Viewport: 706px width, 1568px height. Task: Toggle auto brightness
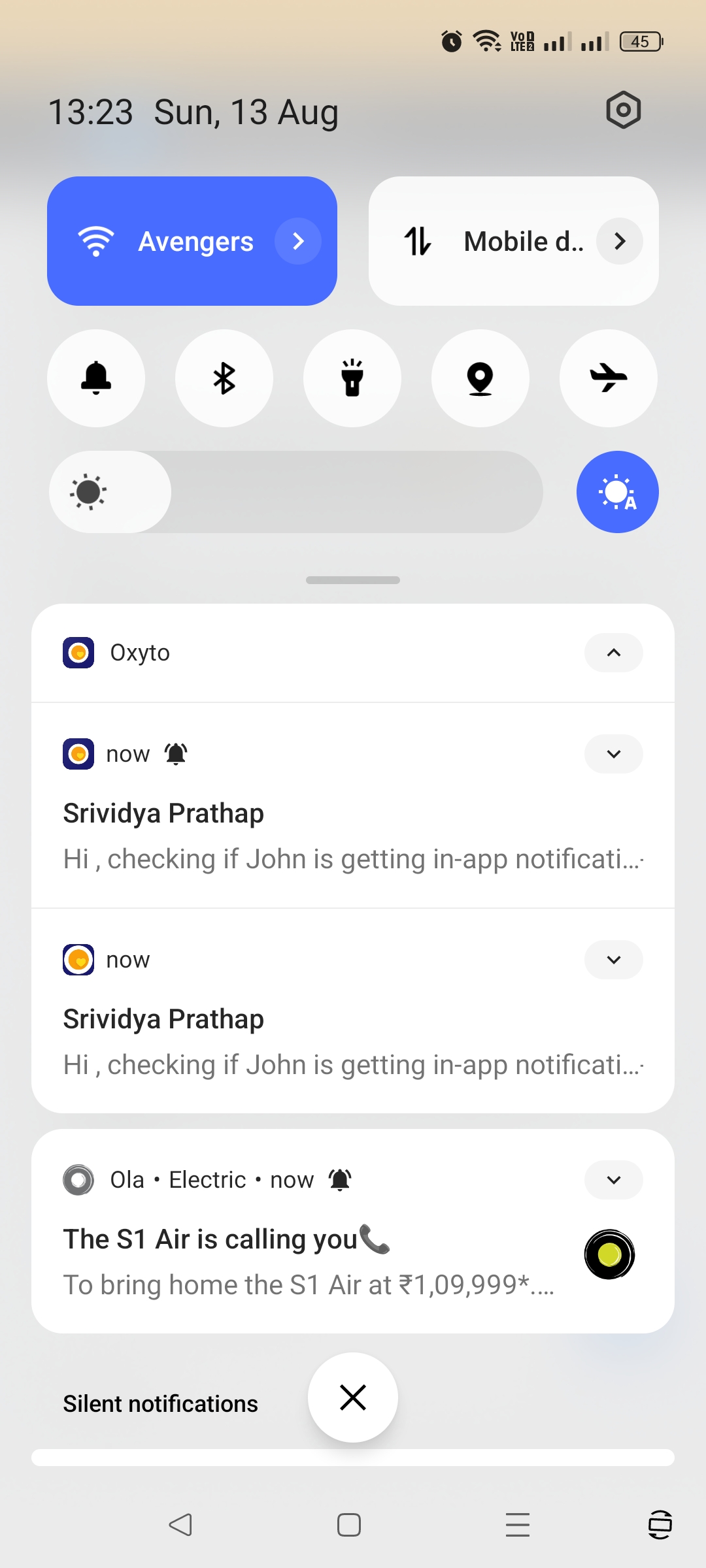[617, 492]
